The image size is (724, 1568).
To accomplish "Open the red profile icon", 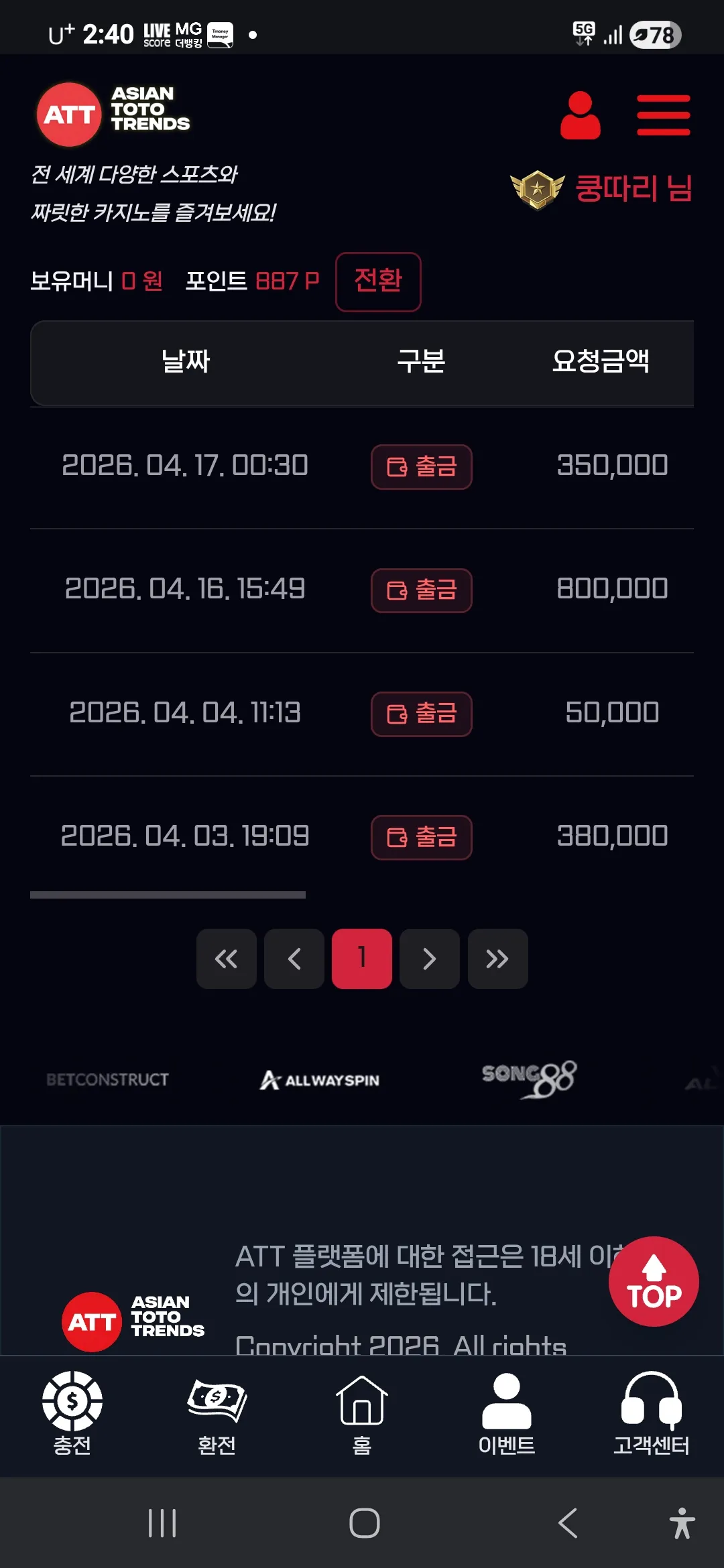I will pos(580,115).
